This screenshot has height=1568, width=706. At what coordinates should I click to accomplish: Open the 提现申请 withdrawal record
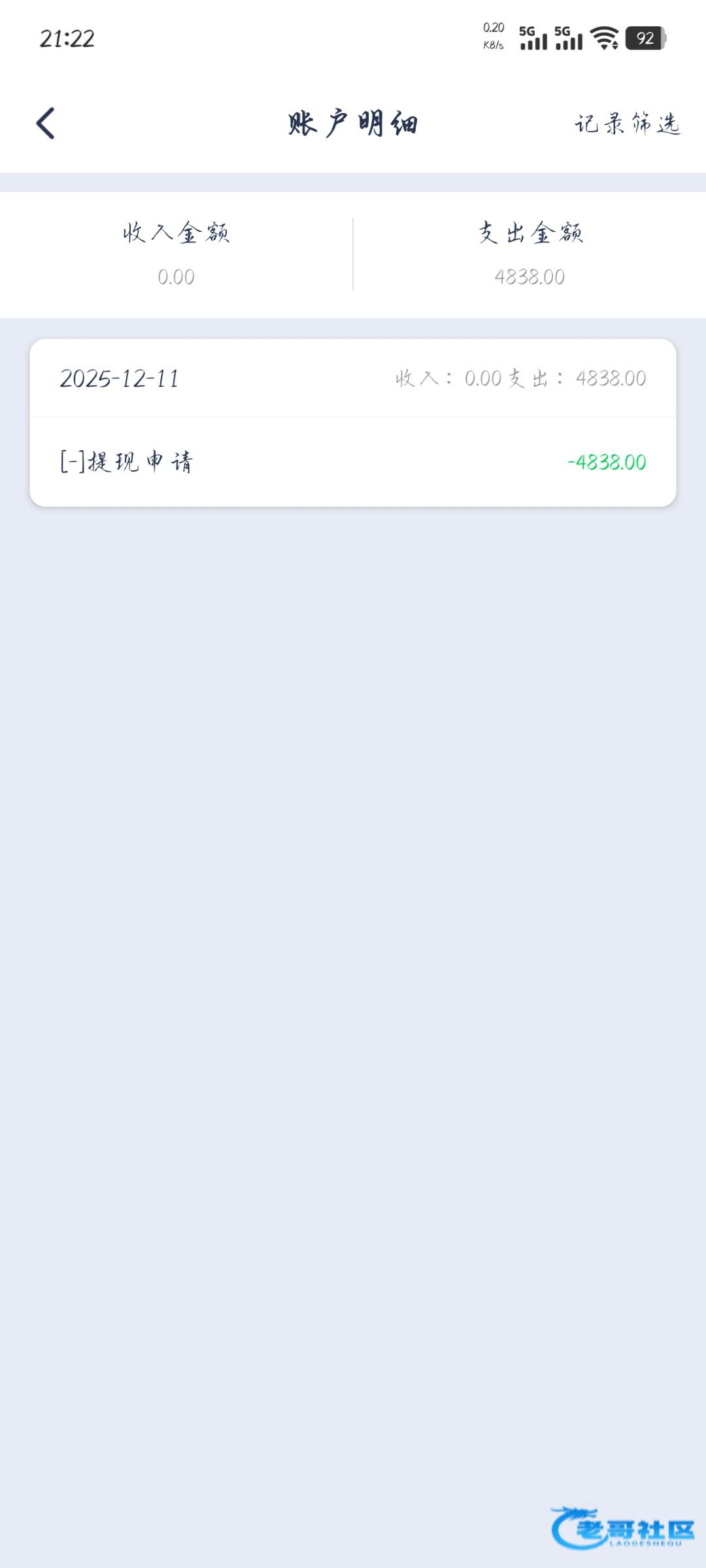coord(353,462)
